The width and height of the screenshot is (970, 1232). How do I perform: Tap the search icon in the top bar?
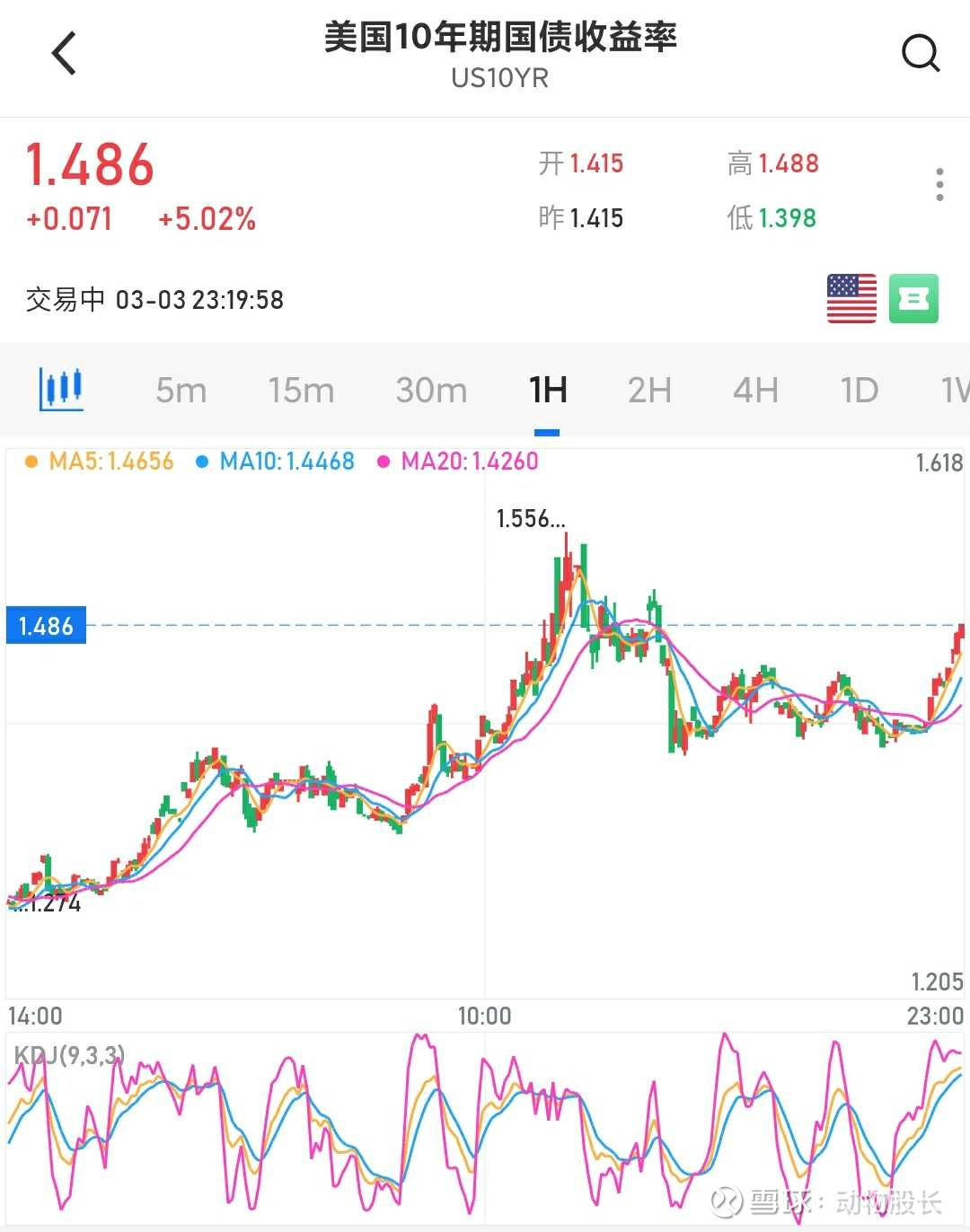coord(921,53)
